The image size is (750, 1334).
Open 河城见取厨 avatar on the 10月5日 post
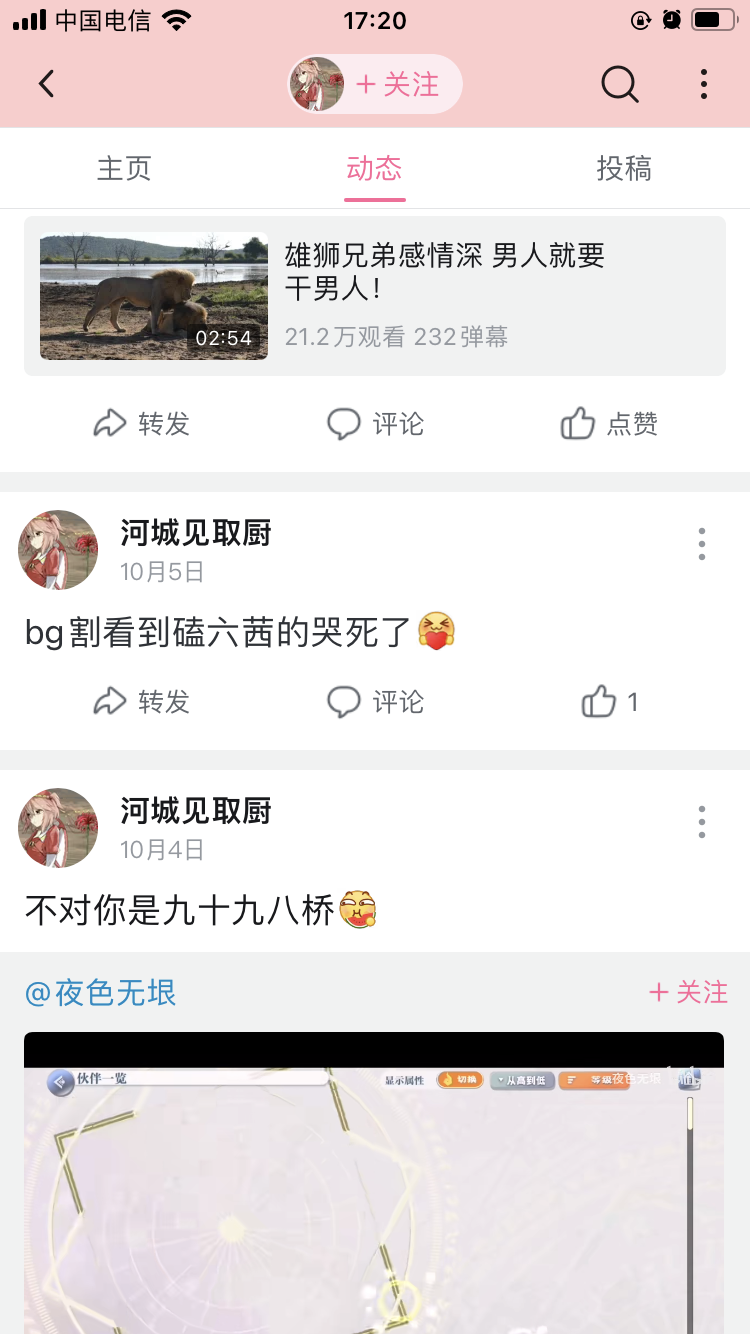58,550
